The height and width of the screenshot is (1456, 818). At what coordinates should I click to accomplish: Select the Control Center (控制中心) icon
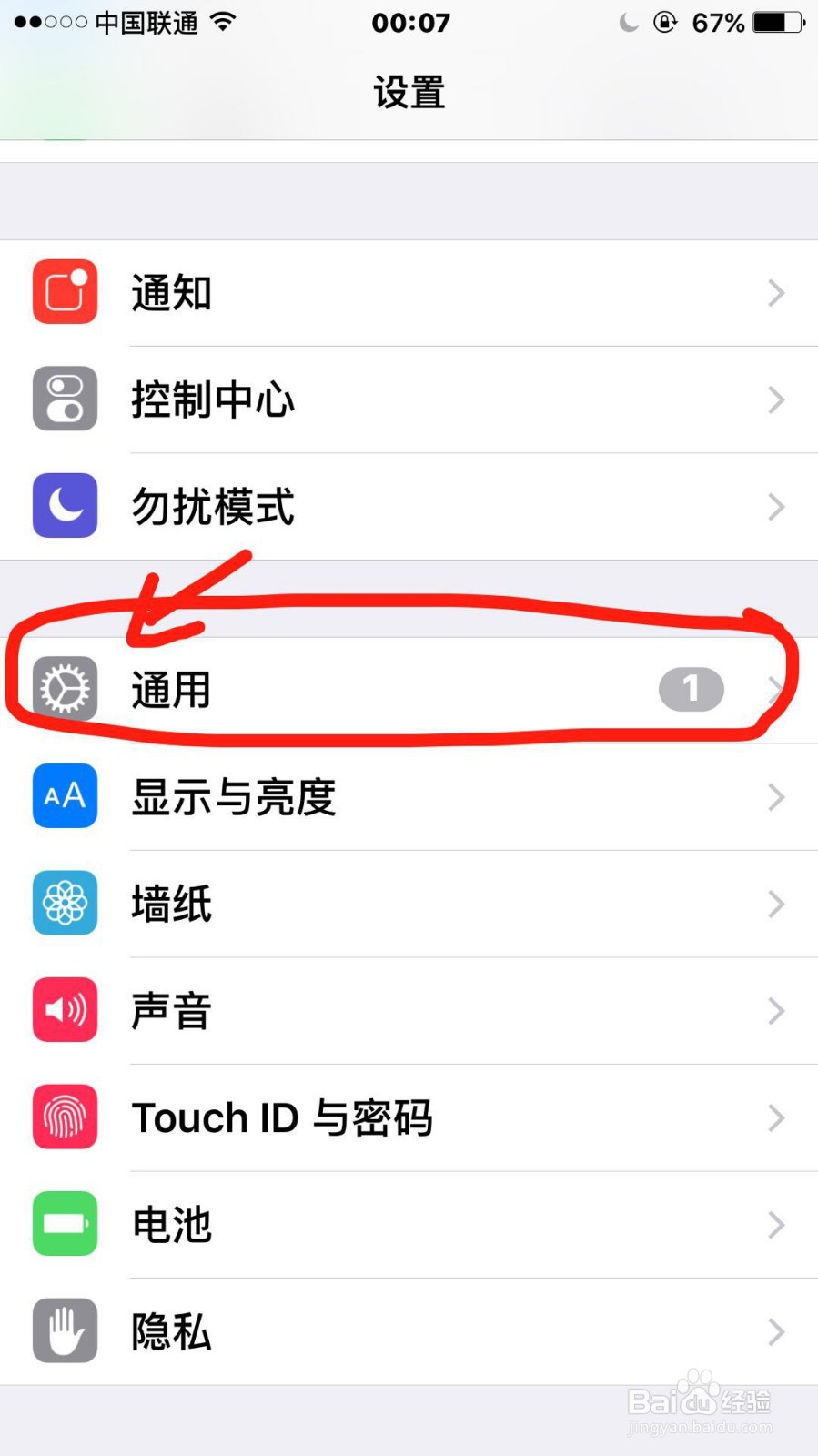pyautogui.click(x=65, y=399)
